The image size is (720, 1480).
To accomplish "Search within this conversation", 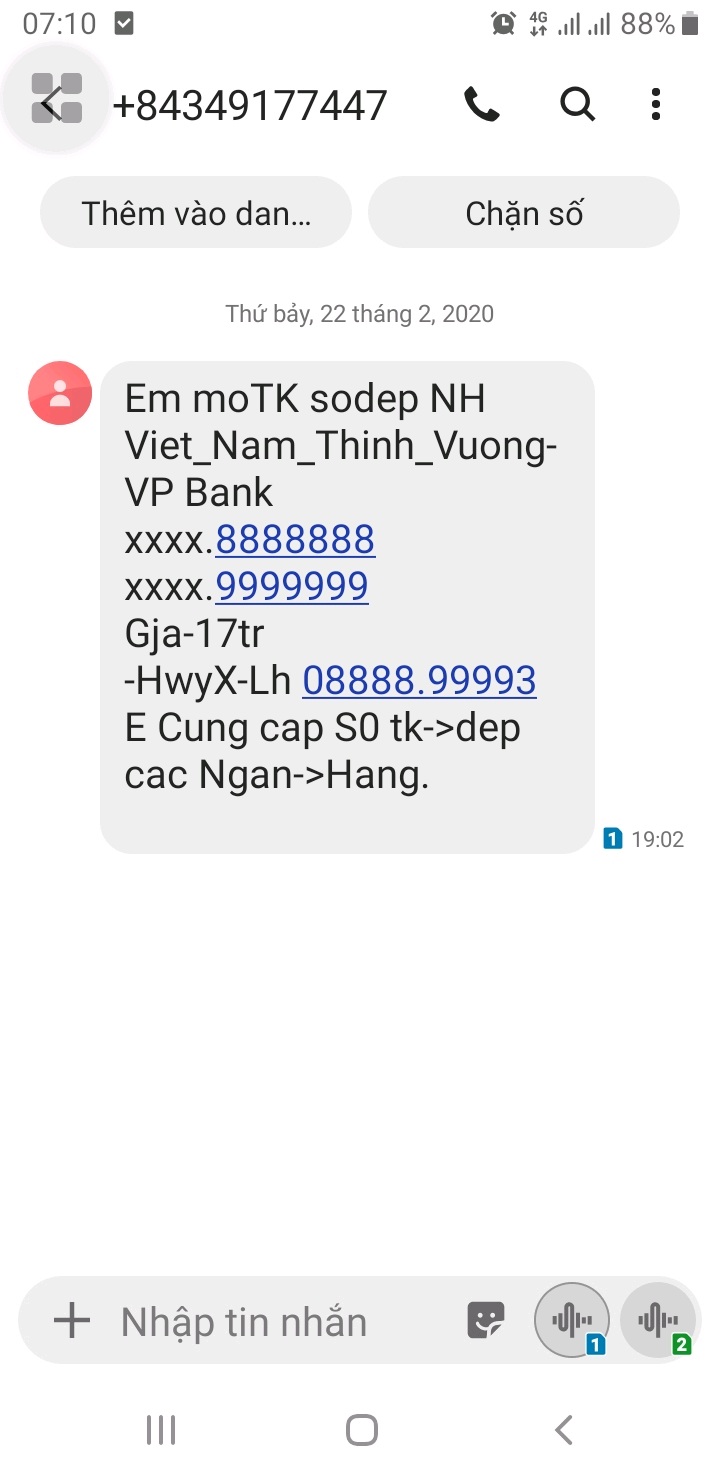I will point(577,103).
